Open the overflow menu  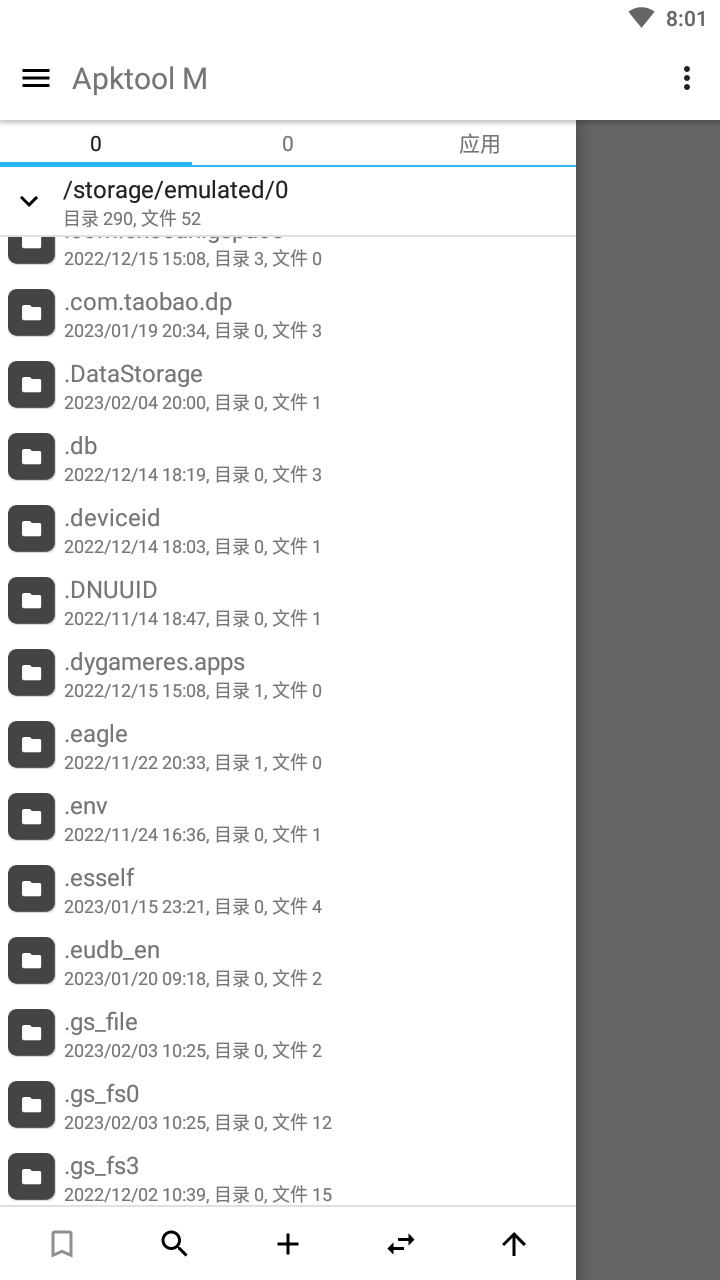[x=686, y=78]
